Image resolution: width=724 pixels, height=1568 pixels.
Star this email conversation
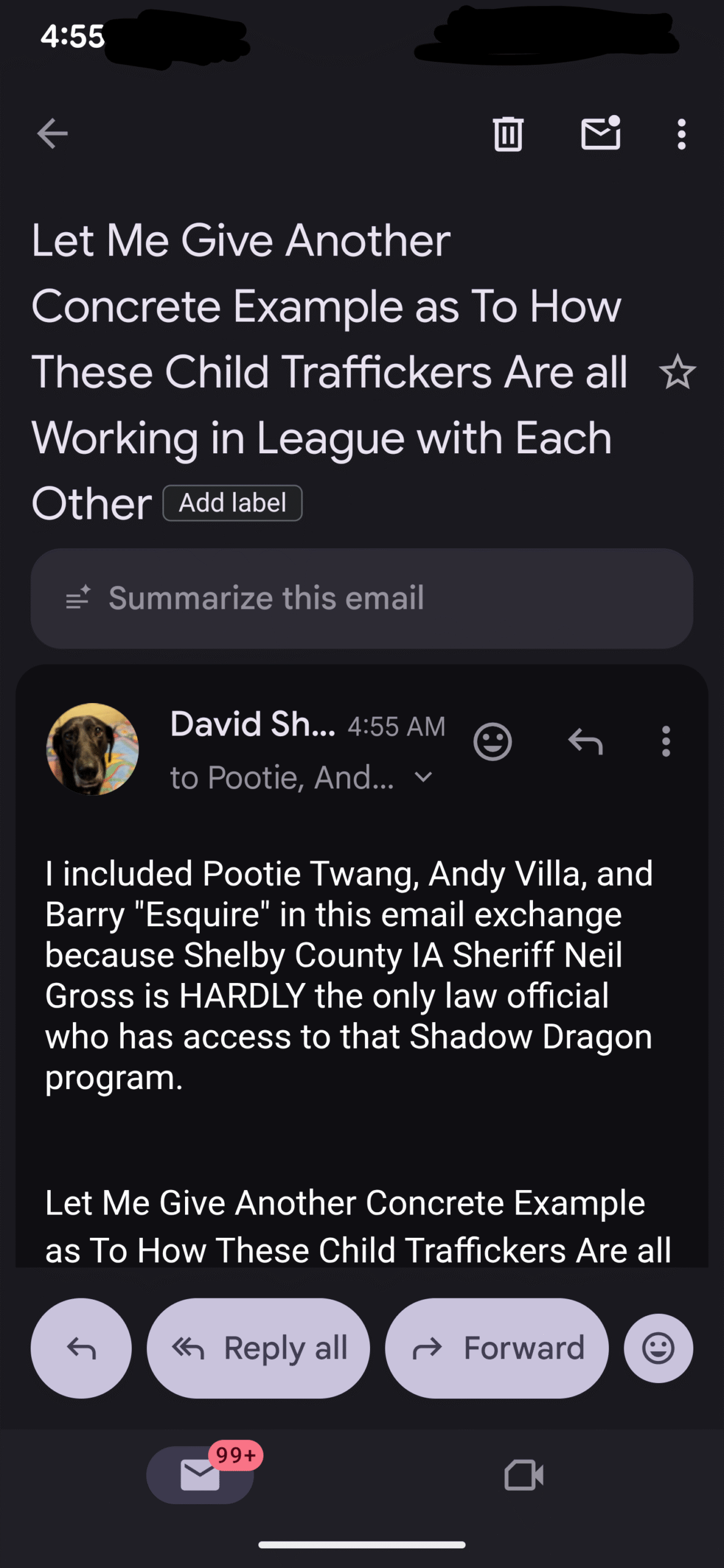pyautogui.click(x=677, y=372)
